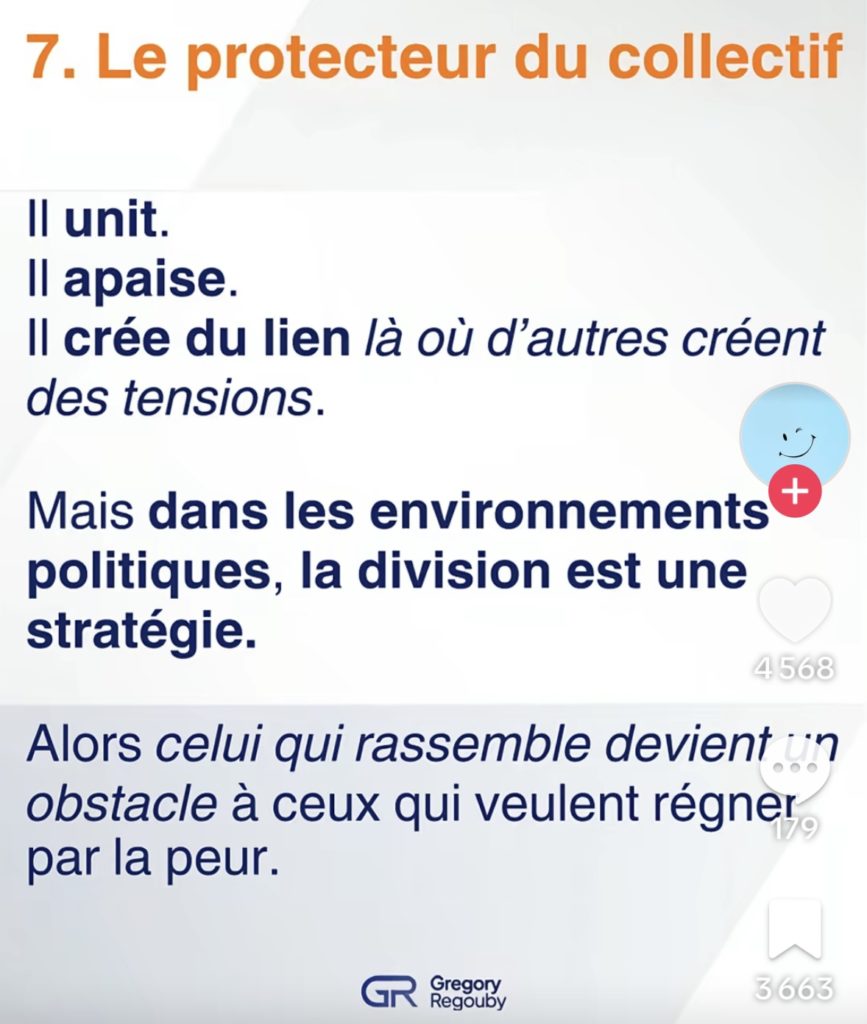Follow the creator with the red plus

pos(795,491)
